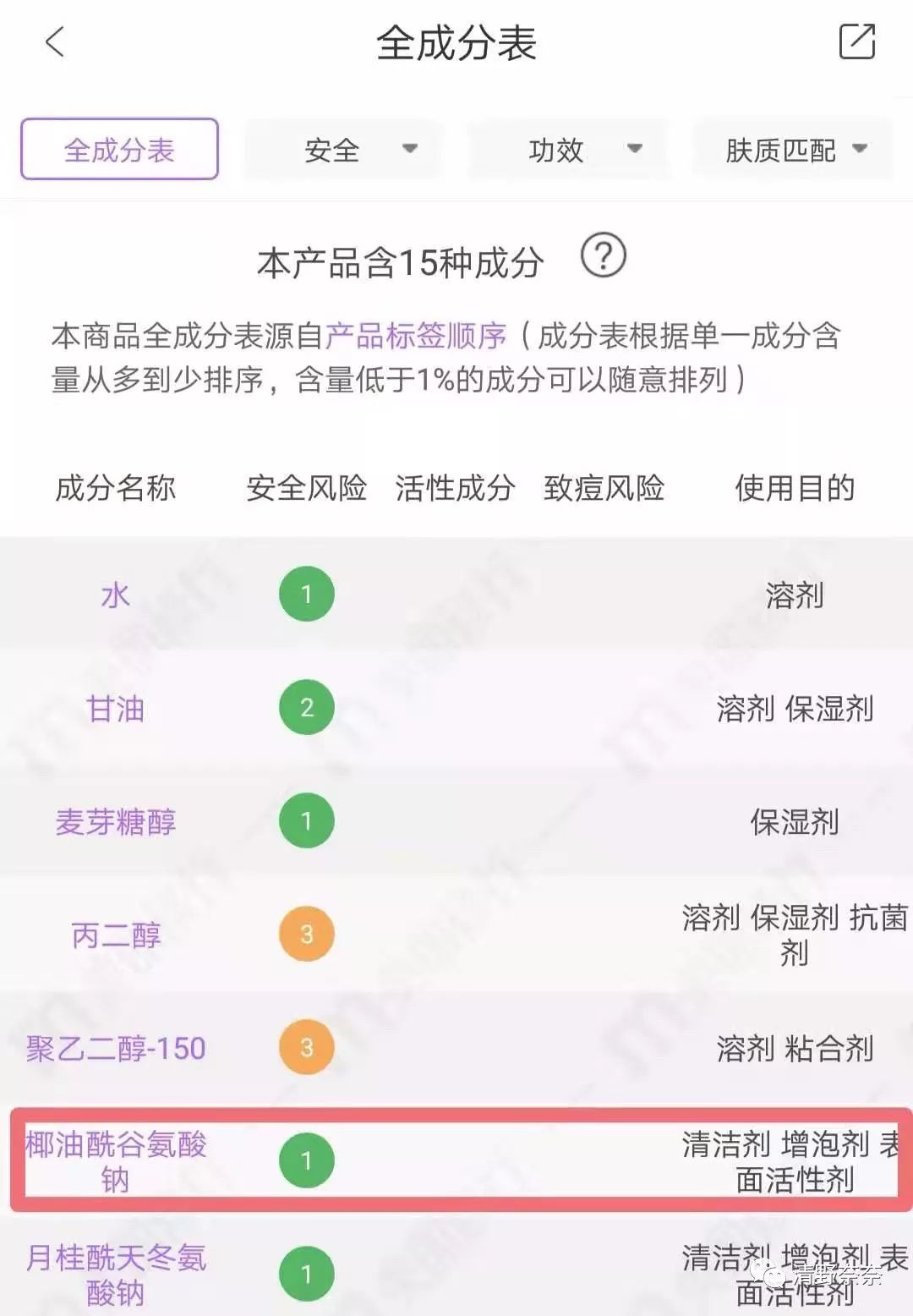Select the 全成分表 tab
Viewport: 913px width, 1316px height.
[x=119, y=150]
